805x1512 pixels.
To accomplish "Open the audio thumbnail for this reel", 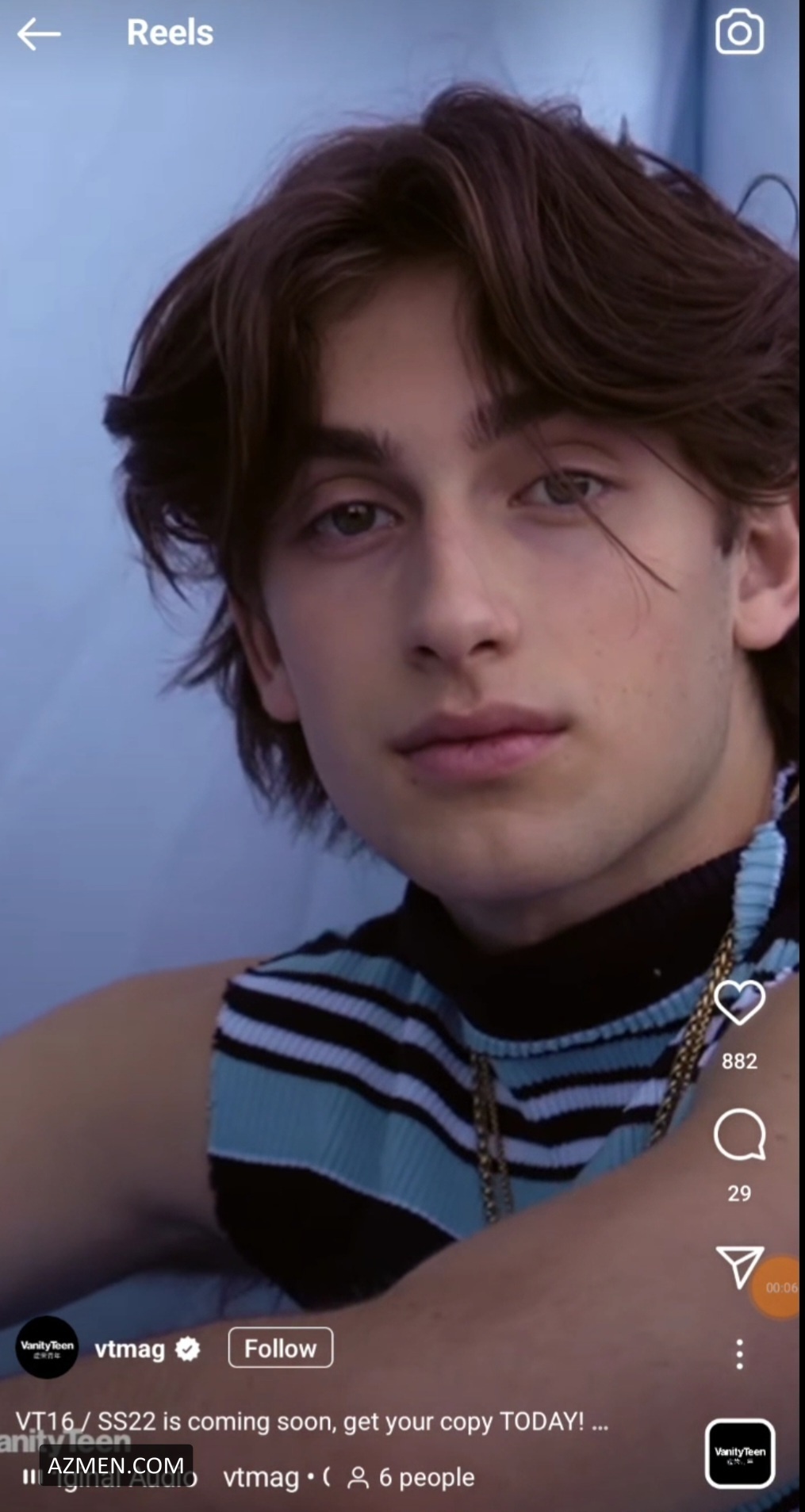I will pos(739,1453).
